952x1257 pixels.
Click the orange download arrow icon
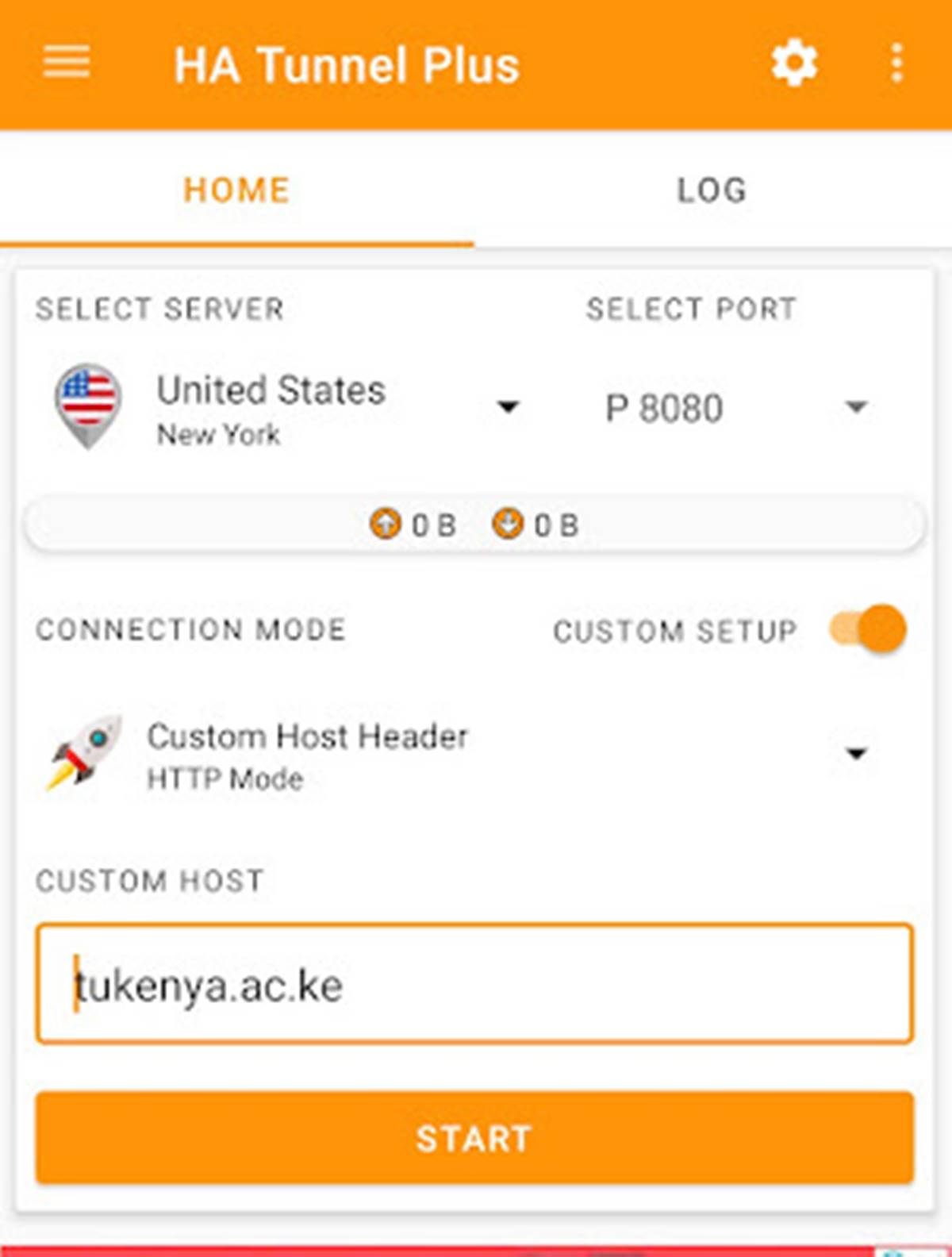(509, 524)
